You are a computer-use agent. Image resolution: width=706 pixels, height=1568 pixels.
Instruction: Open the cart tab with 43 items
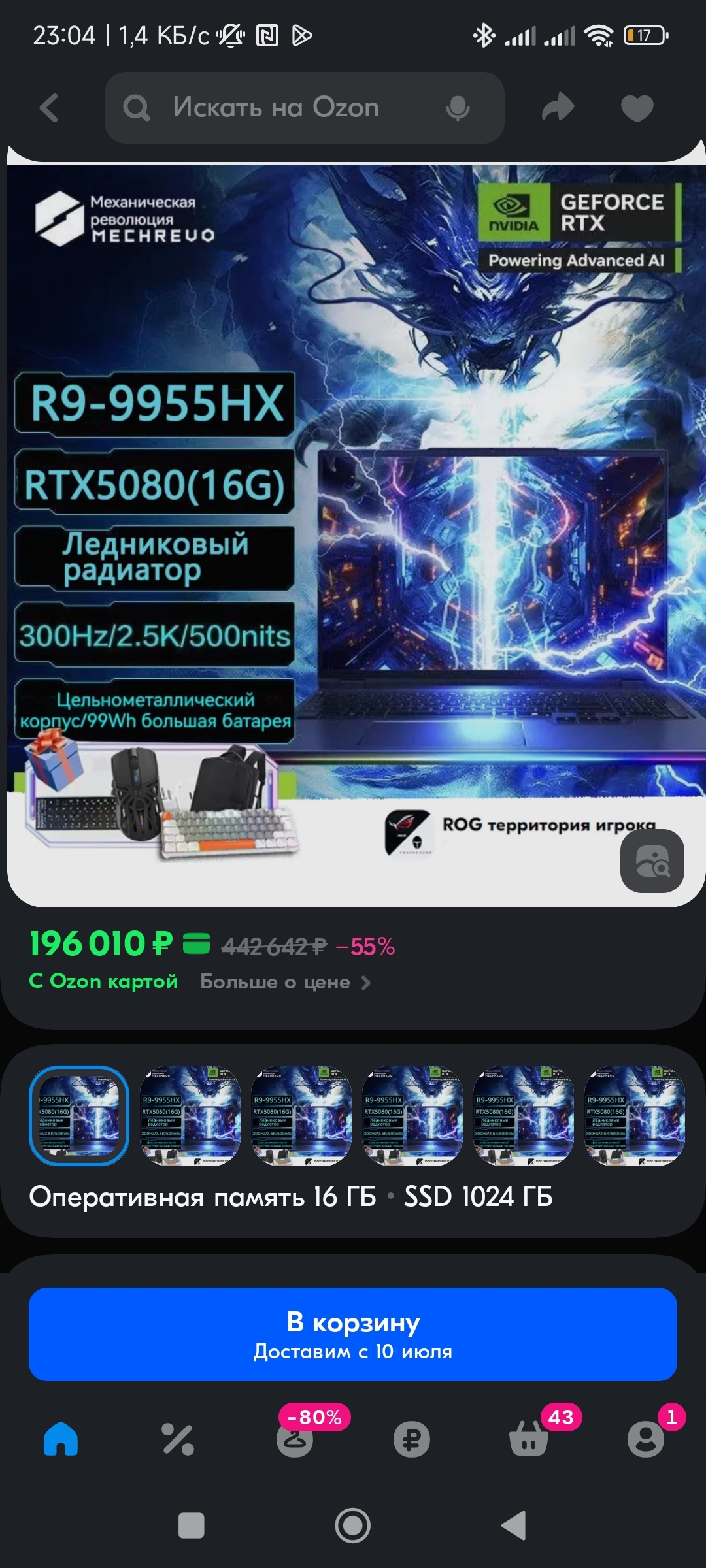click(528, 1439)
